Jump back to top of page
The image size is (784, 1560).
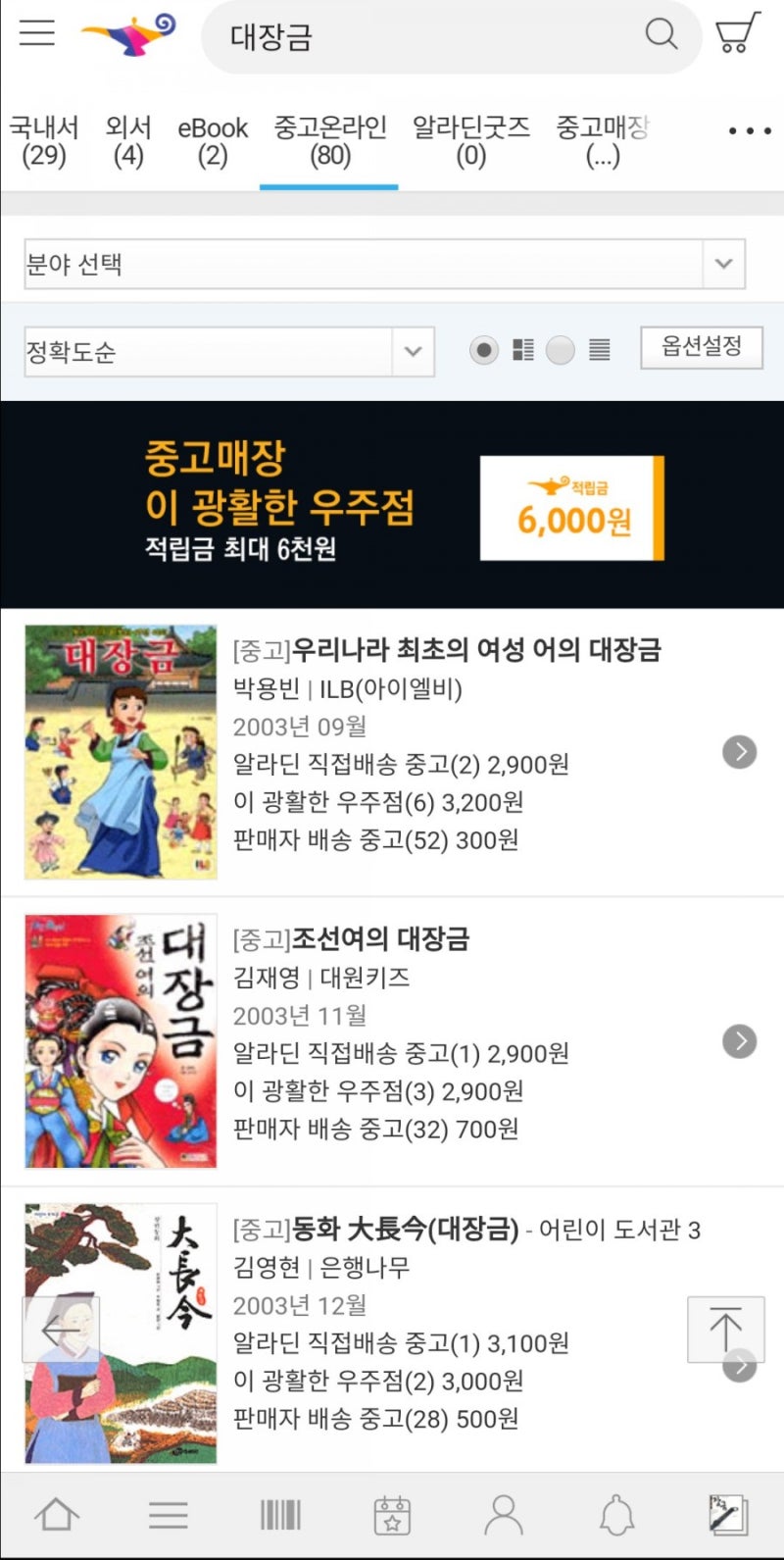click(x=725, y=1329)
